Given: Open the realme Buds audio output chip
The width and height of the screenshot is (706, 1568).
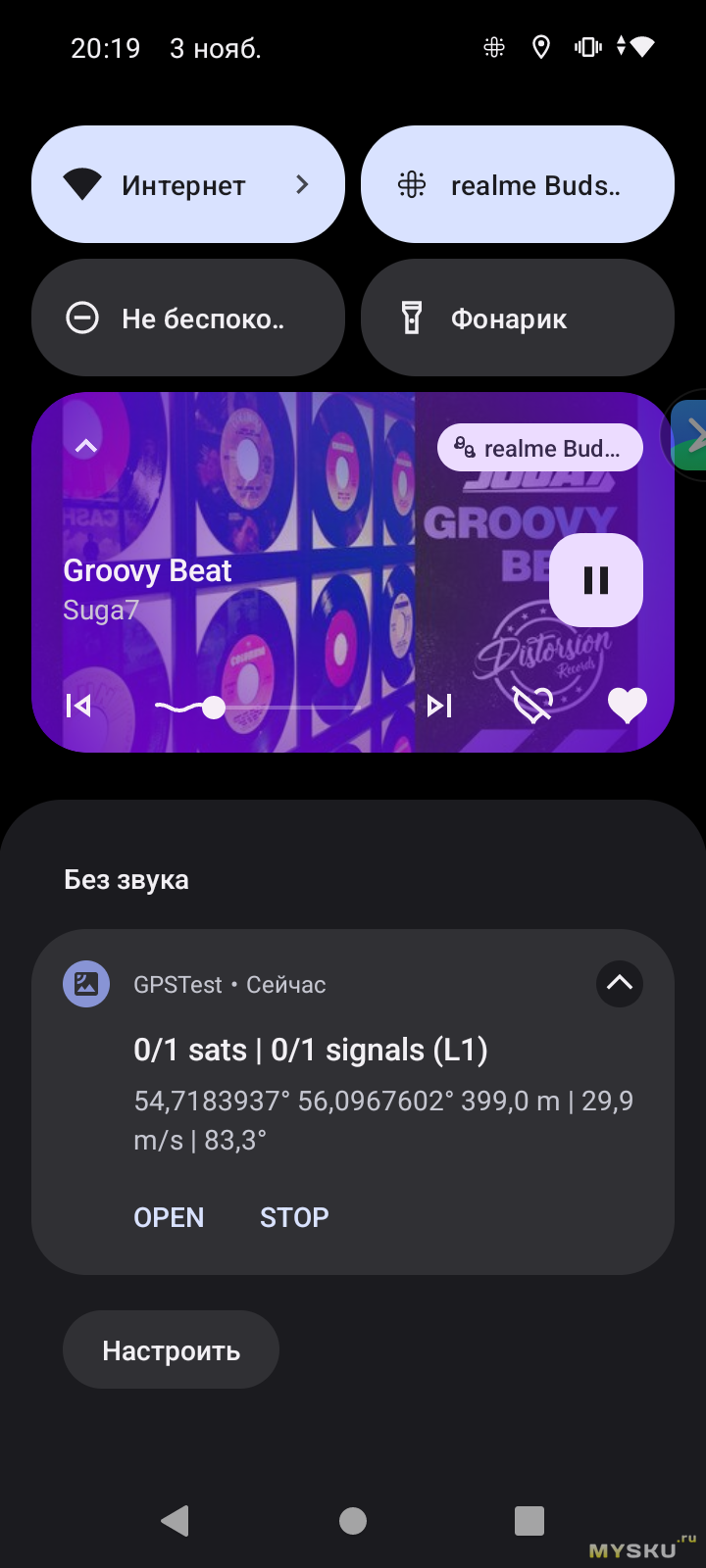Looking at the screenshot, I should [x=540, y=448].
